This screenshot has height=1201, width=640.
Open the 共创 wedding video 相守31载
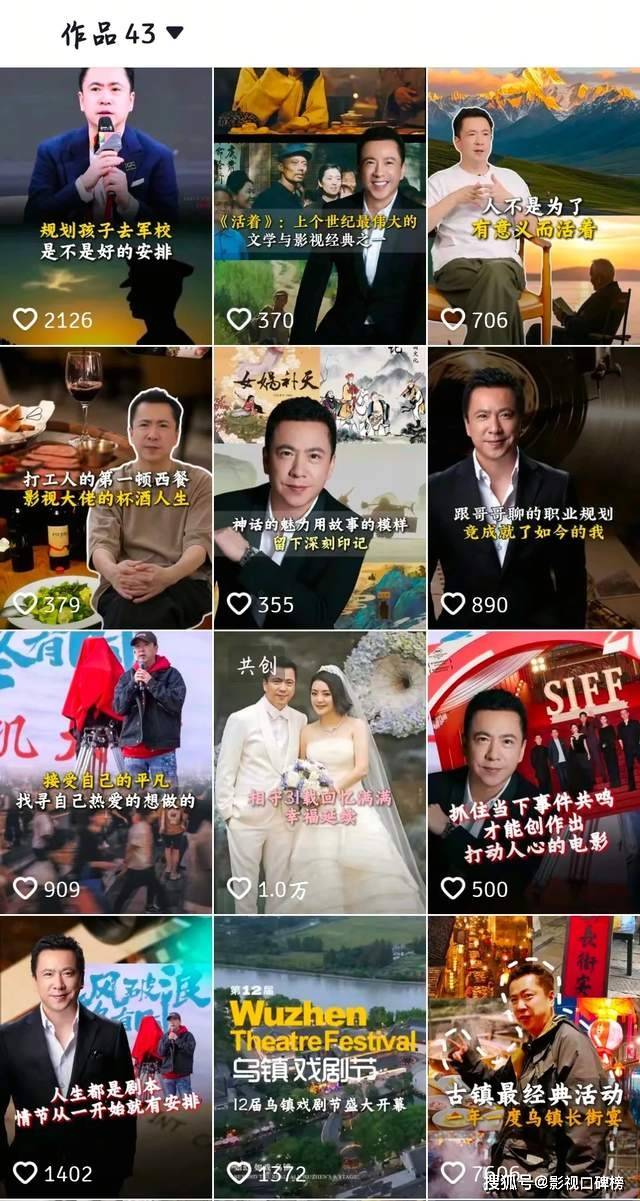(x=319, y=772)
